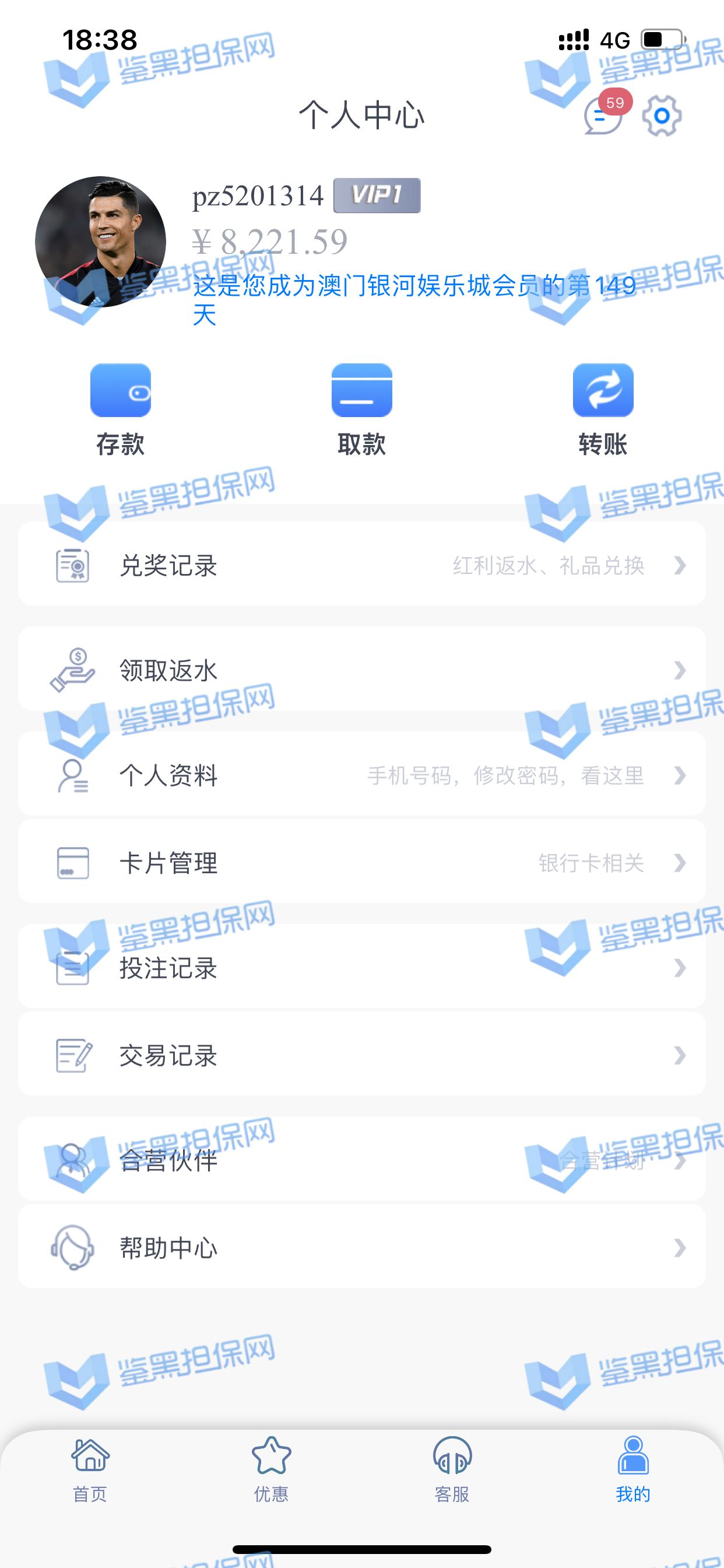Screen dimensions: 724x1568
Task: Open 卡片管理 bank card management
Action: click(x=362, y=862)
